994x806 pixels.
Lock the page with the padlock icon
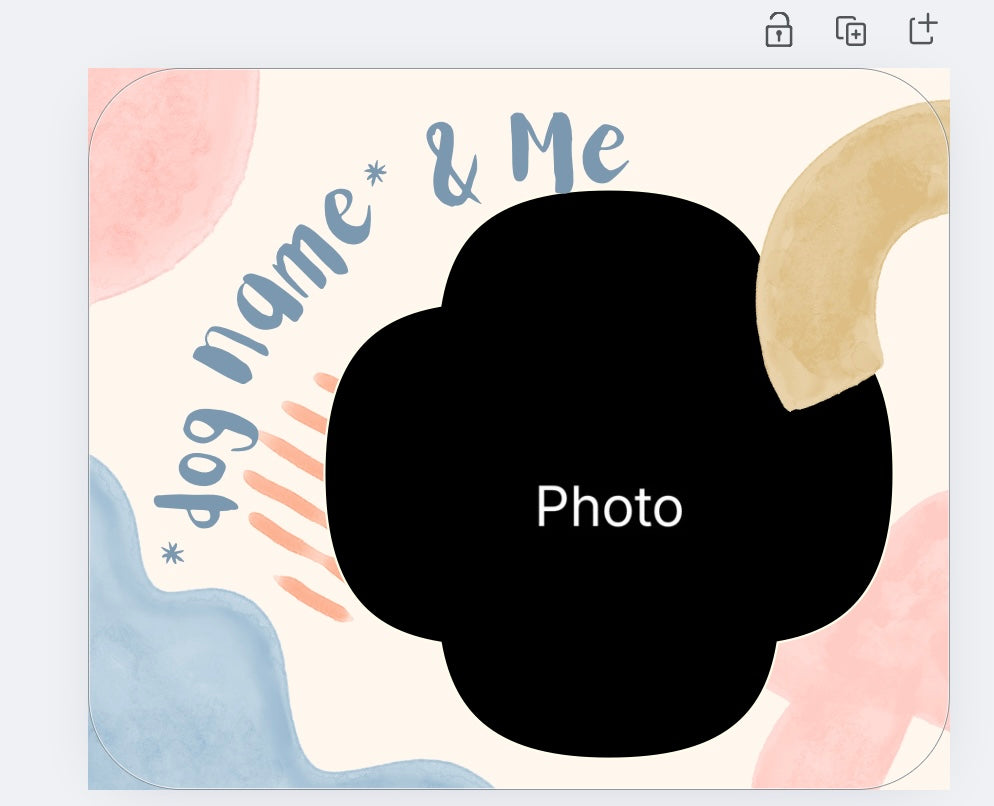pyautogui.click(x=778, y=30)
